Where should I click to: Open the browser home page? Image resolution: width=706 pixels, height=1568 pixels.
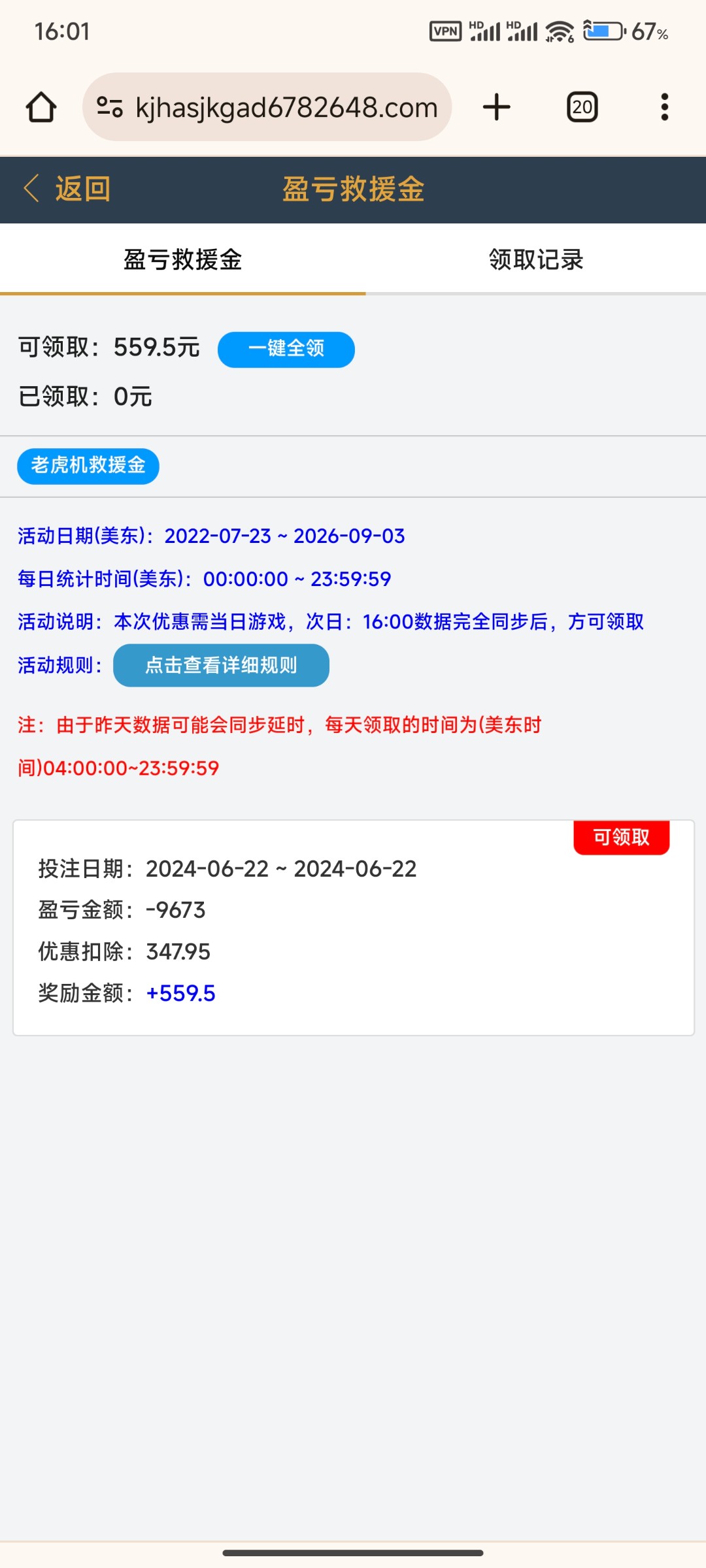pyautogui.click(x=41, y=107)
